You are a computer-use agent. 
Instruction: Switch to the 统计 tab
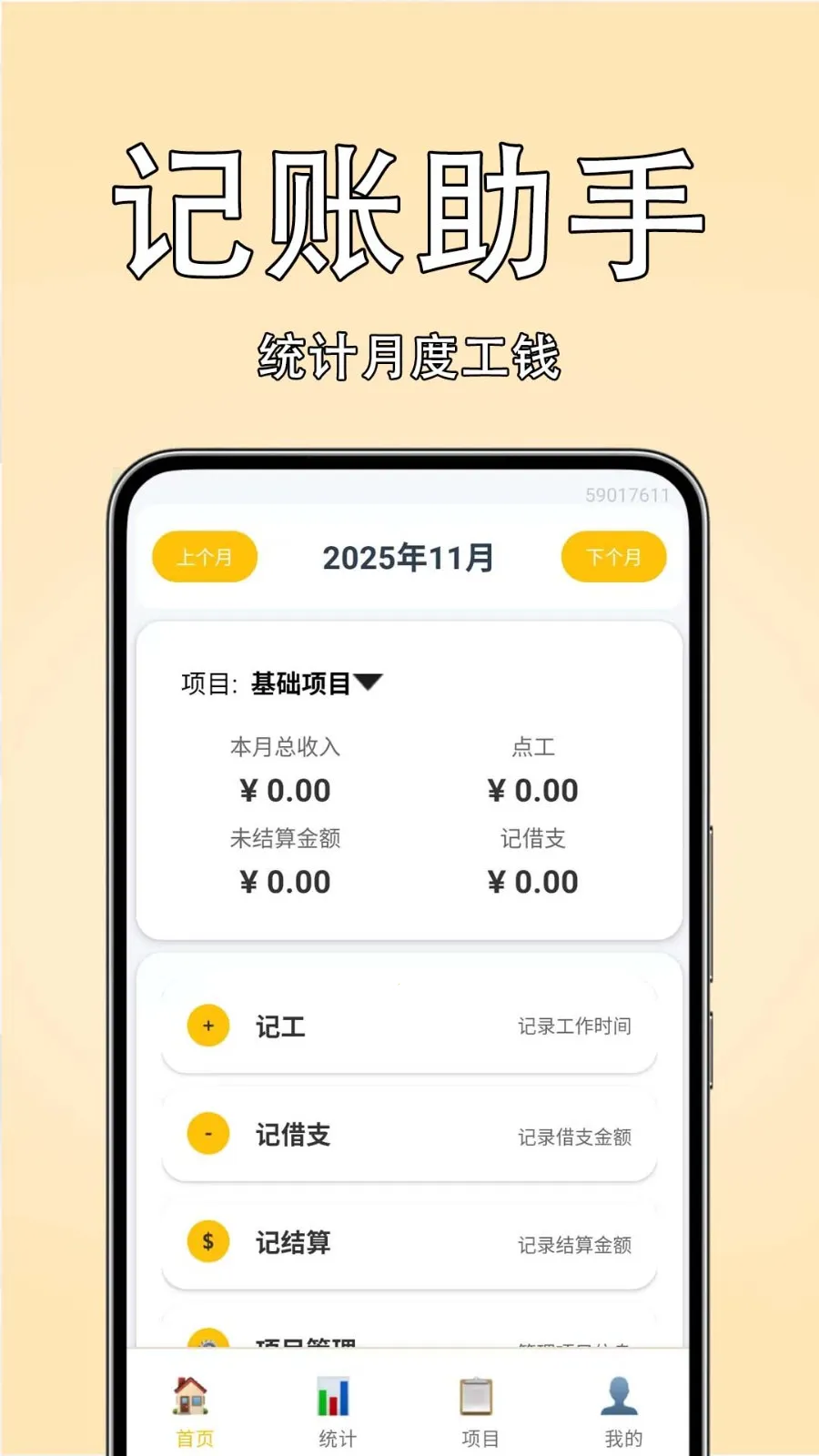pos(334,1406)
